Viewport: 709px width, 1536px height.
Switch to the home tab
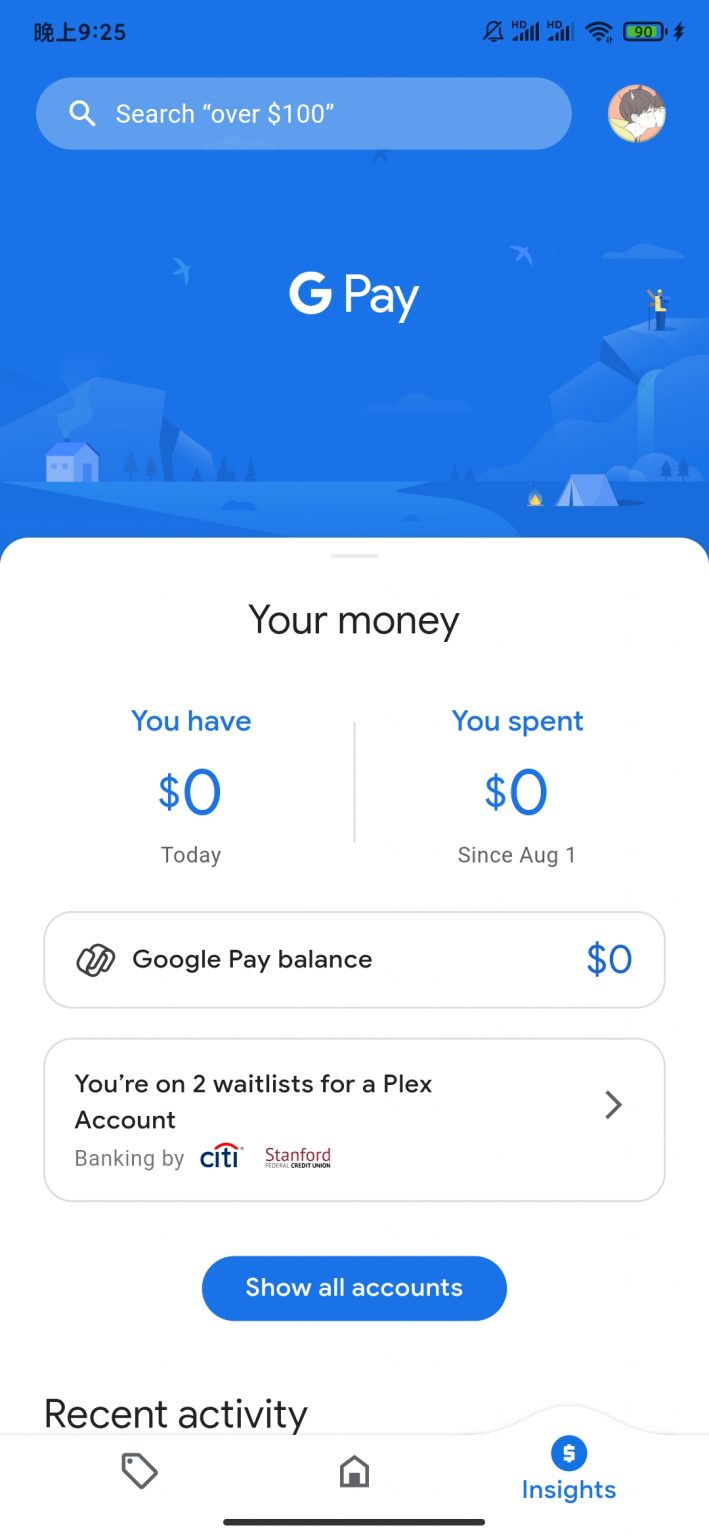pos(354,1471)
